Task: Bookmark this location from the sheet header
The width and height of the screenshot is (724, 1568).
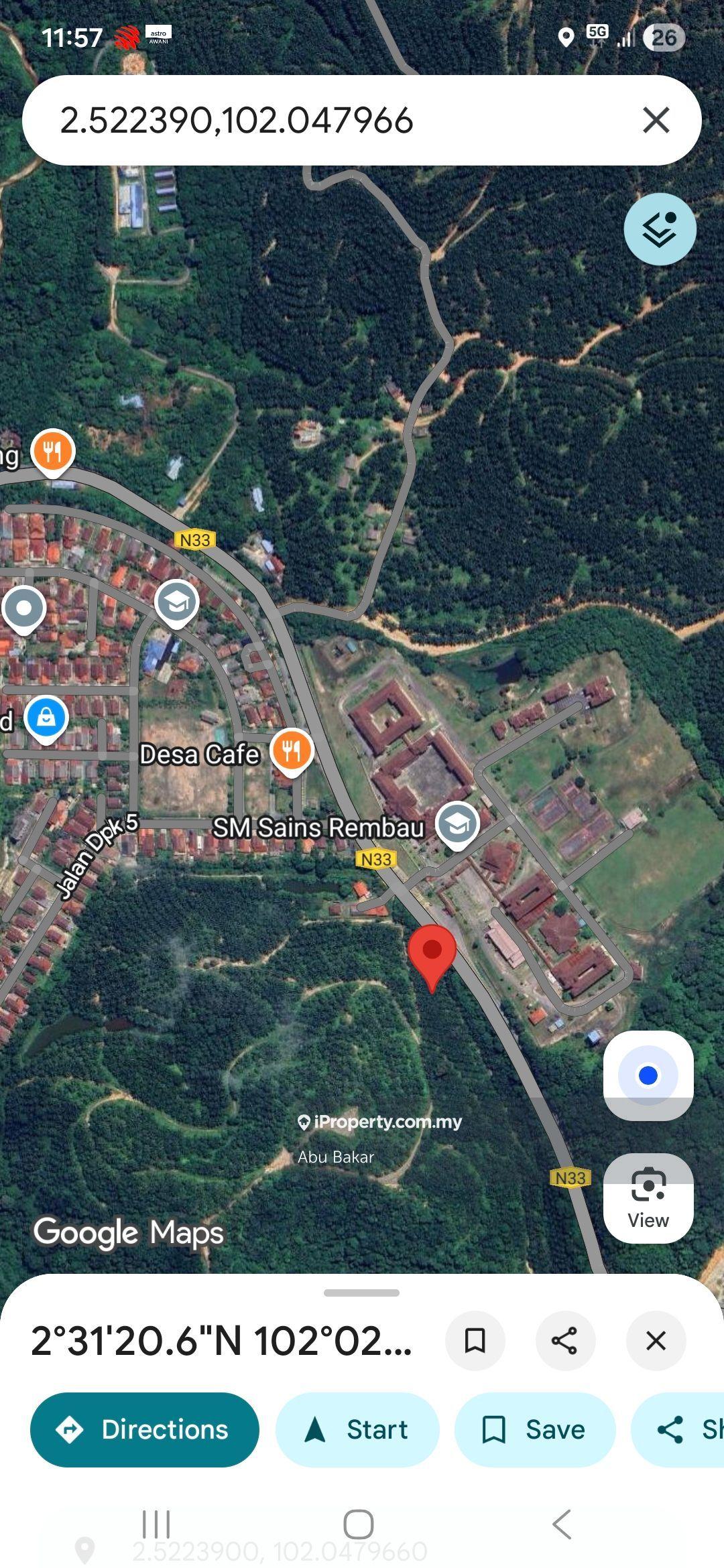Action: click(475, 1341)
